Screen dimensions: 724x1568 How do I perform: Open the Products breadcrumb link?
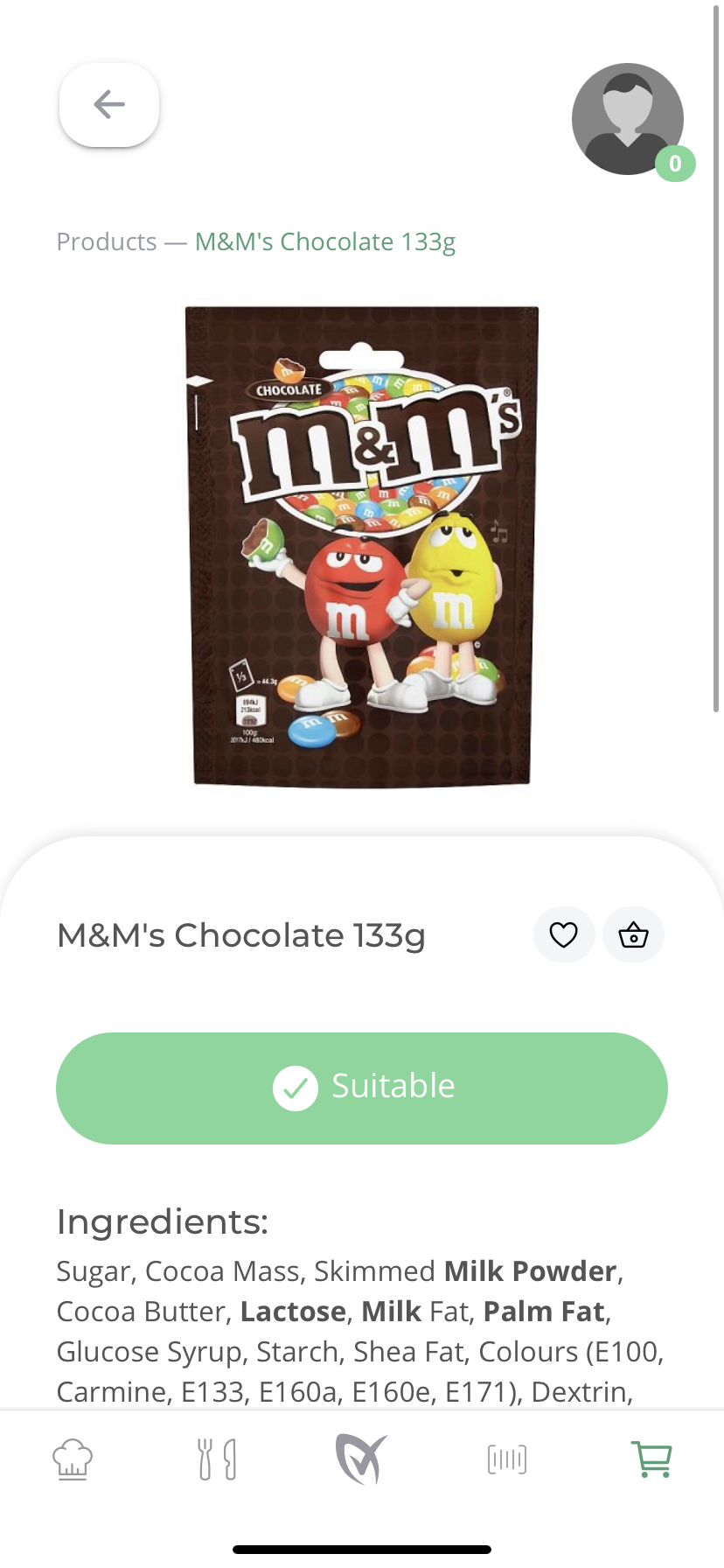107,241
